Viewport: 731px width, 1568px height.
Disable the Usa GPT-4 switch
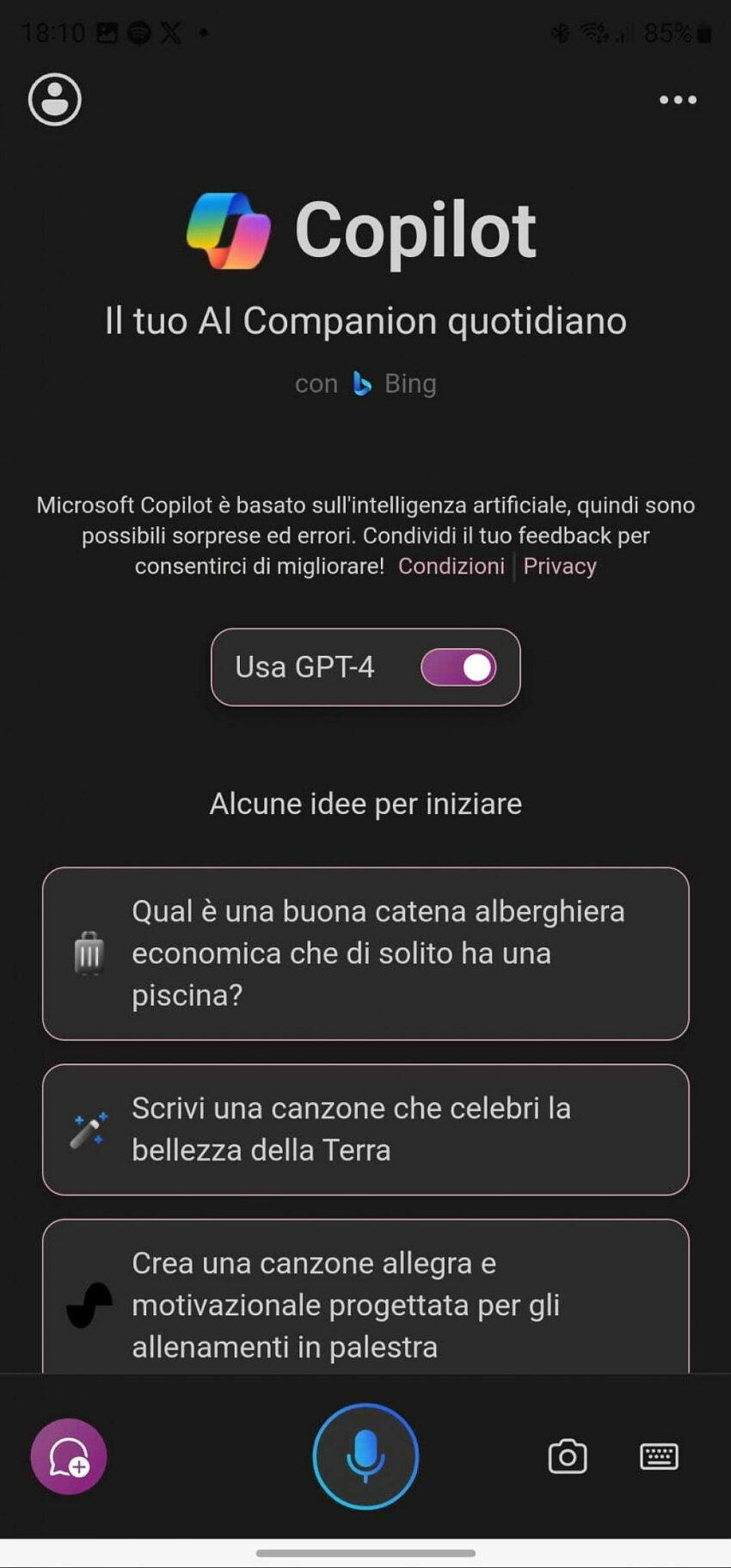(x=458, y=667)
